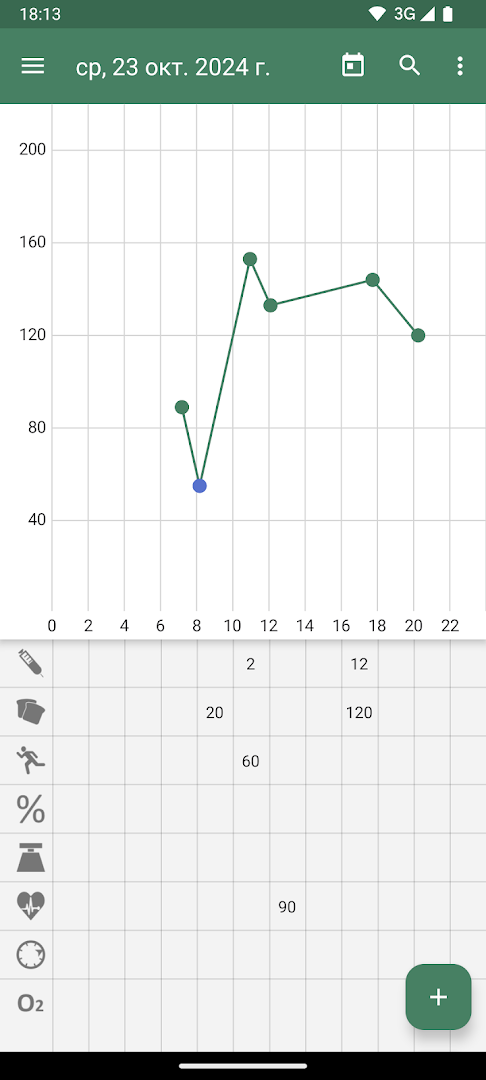The image size is (486, 1080).
Task: Select the blue data point on graph
Action: coord(200,486)
